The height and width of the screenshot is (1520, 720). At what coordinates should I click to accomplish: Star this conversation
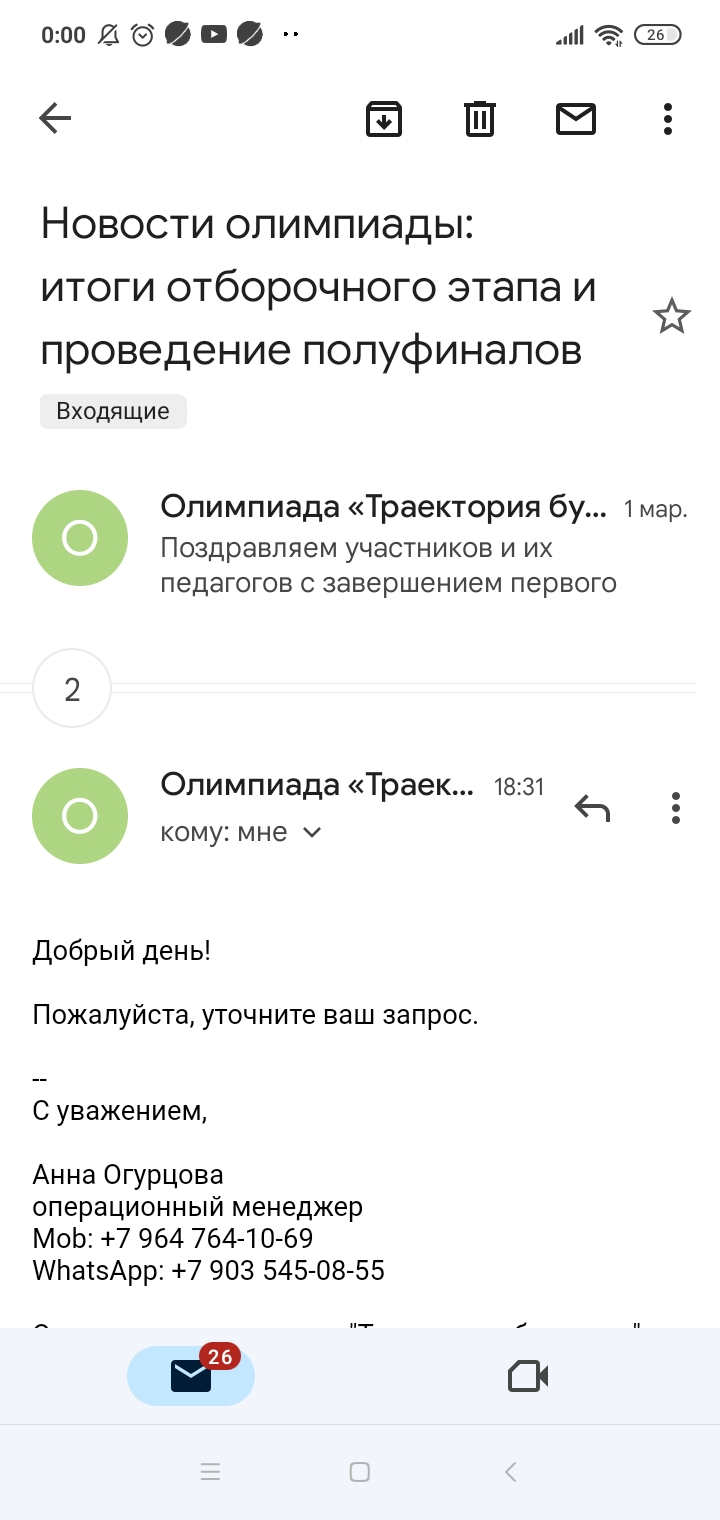pos(671,317)
